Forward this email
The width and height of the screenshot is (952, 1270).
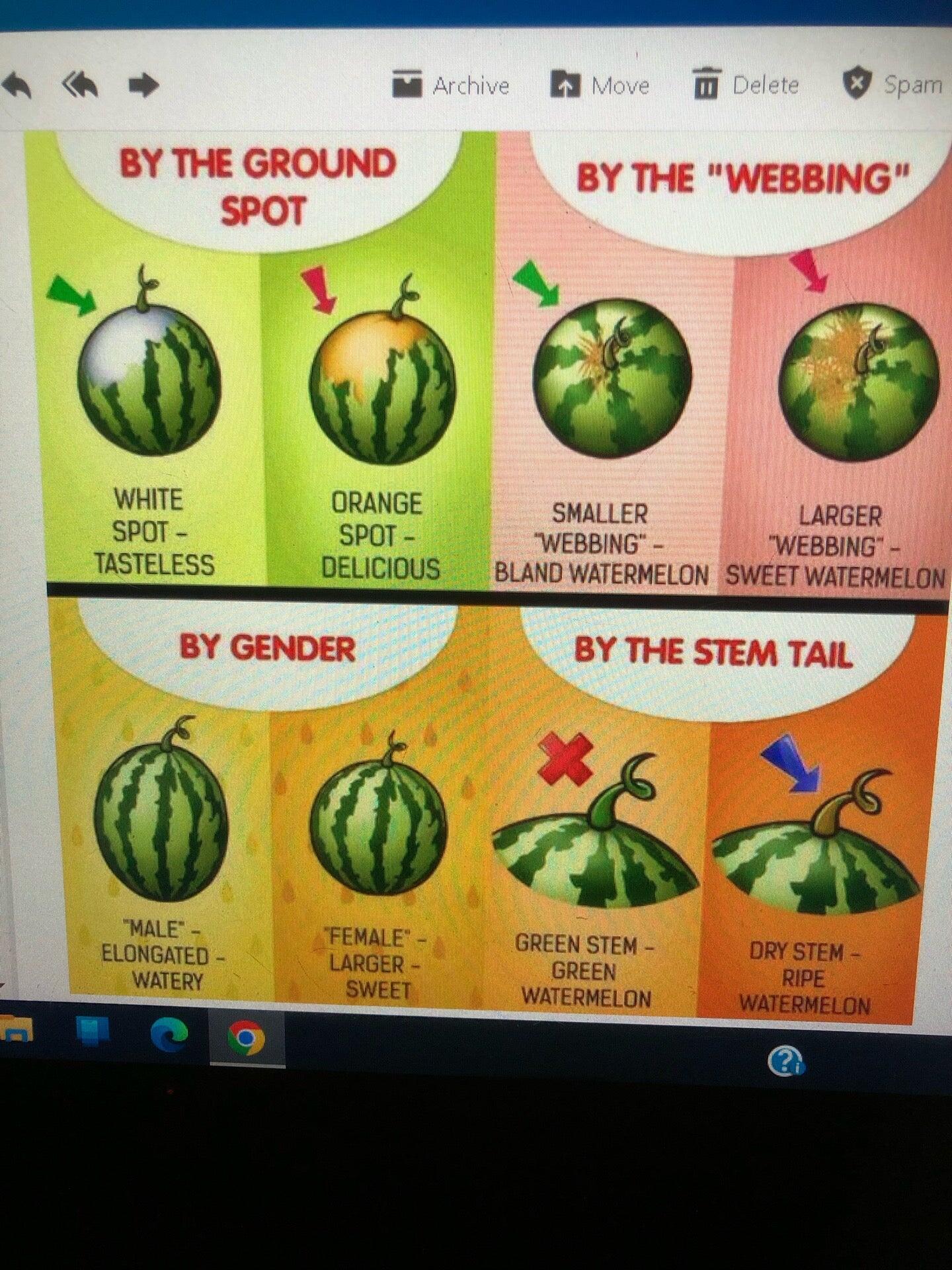click(143, 85)
